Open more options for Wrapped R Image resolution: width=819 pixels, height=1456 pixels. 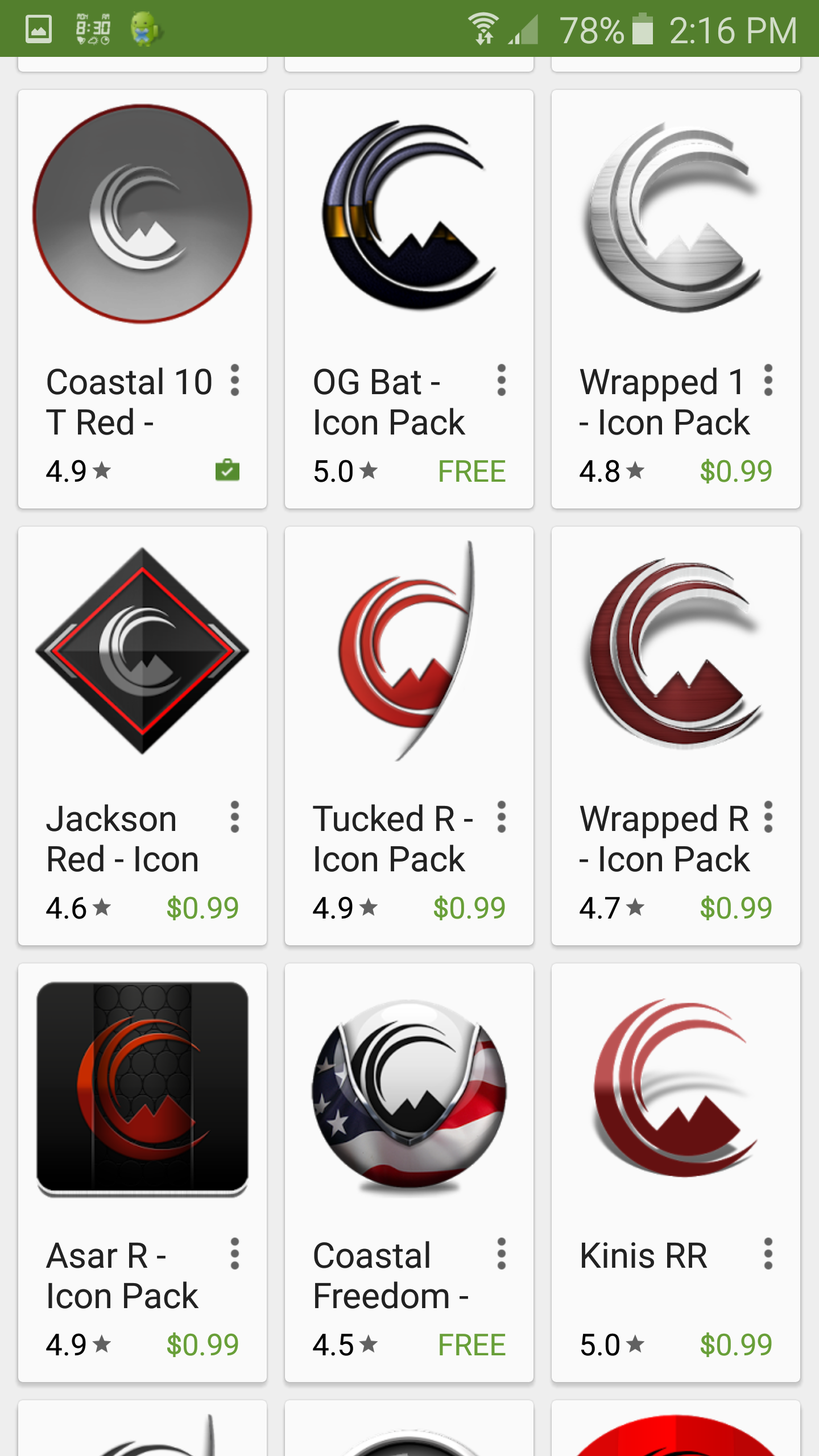768,817
